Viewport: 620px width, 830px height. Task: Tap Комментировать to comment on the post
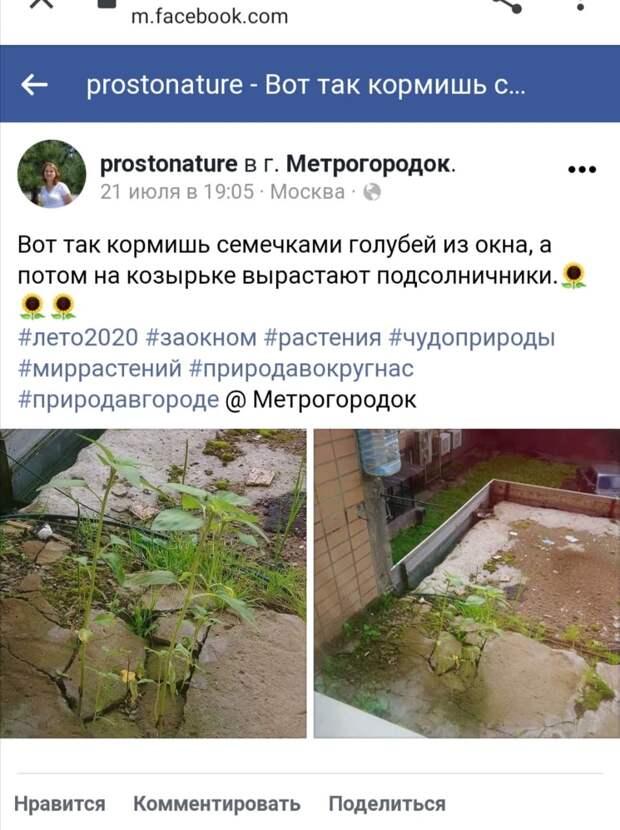(x=216, y=803)
